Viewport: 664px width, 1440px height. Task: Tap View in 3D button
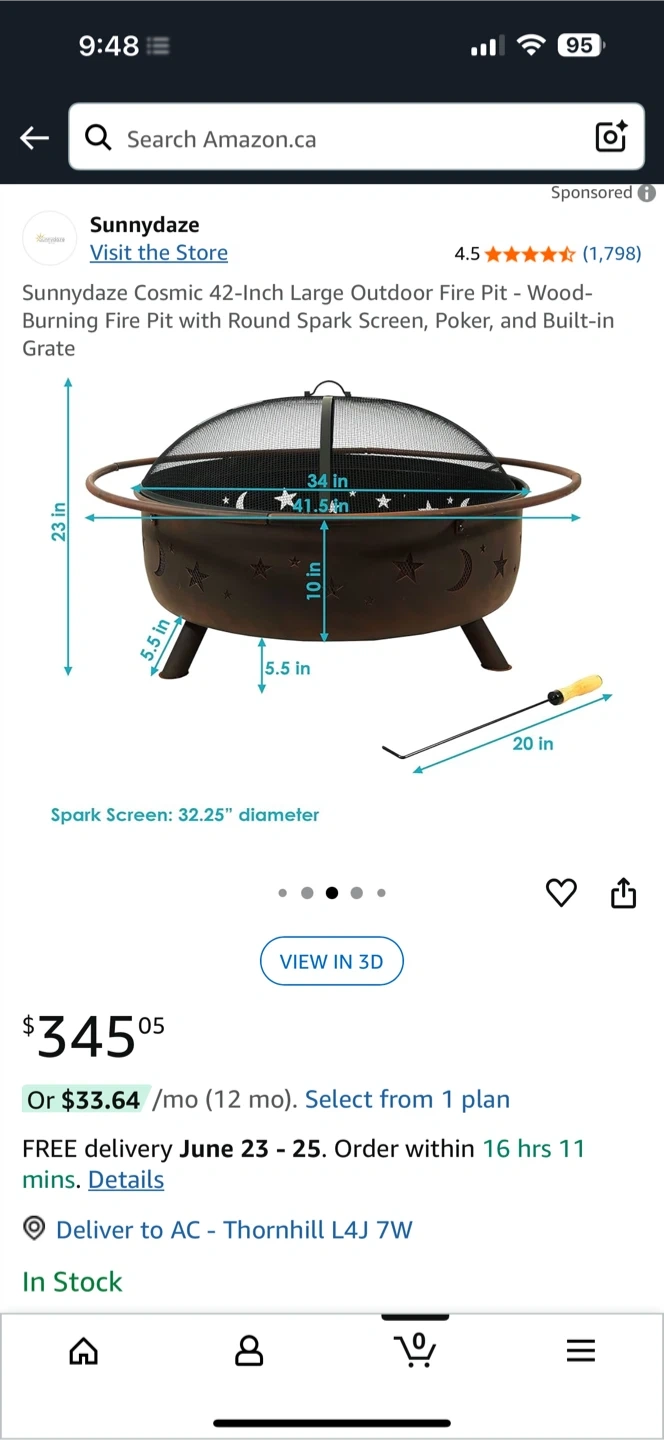pos(331,961)
